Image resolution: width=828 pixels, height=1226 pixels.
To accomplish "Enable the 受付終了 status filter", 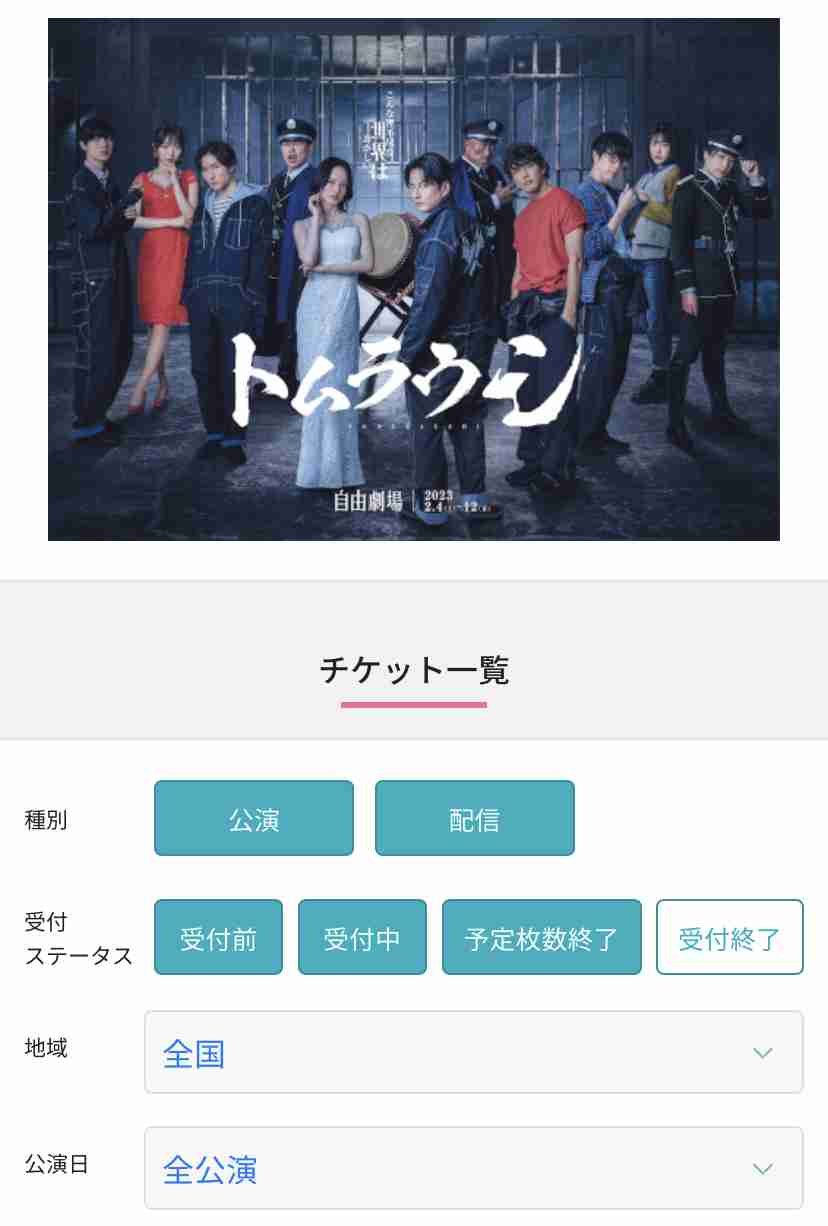I will click(x=729, y=937).
